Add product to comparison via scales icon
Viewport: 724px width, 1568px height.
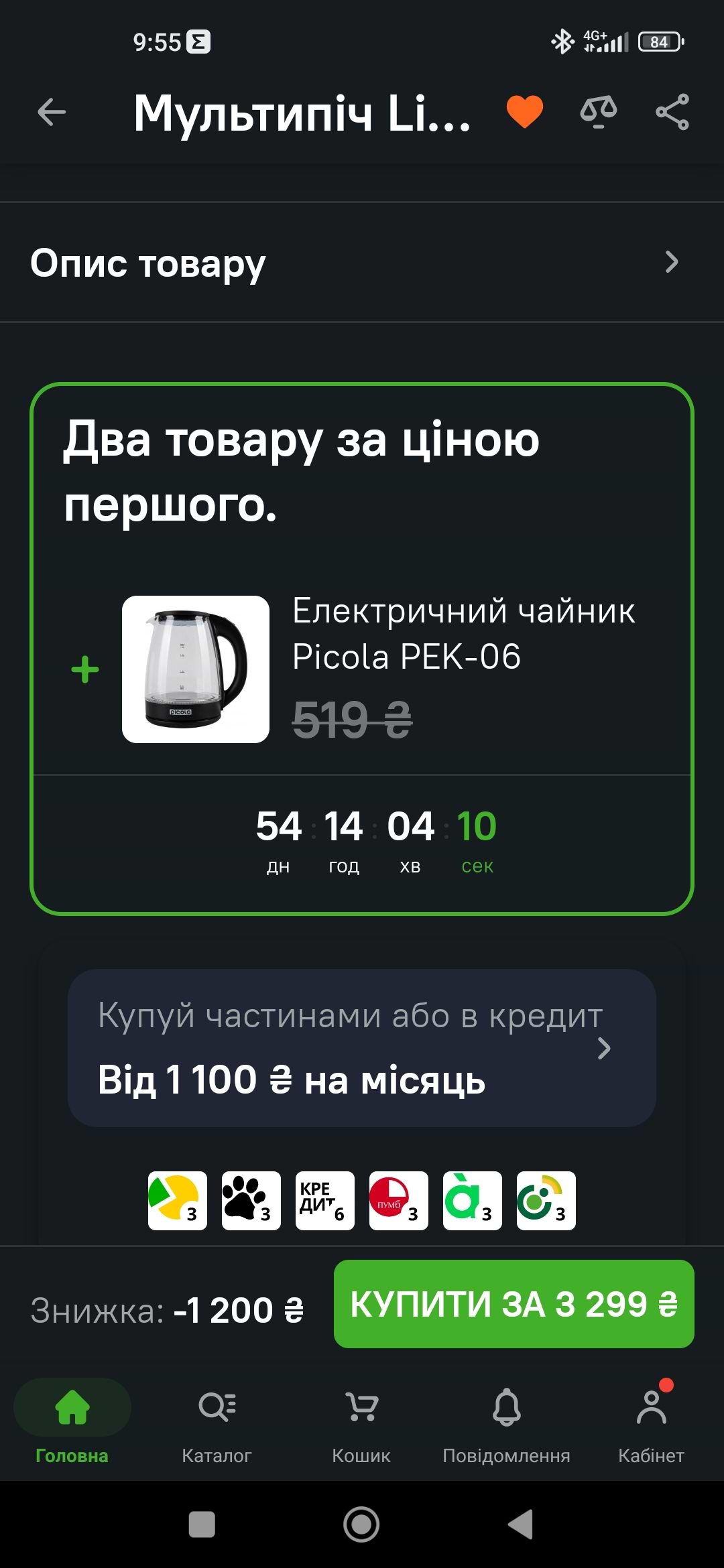pyautogui.click(x=598, y=112)
